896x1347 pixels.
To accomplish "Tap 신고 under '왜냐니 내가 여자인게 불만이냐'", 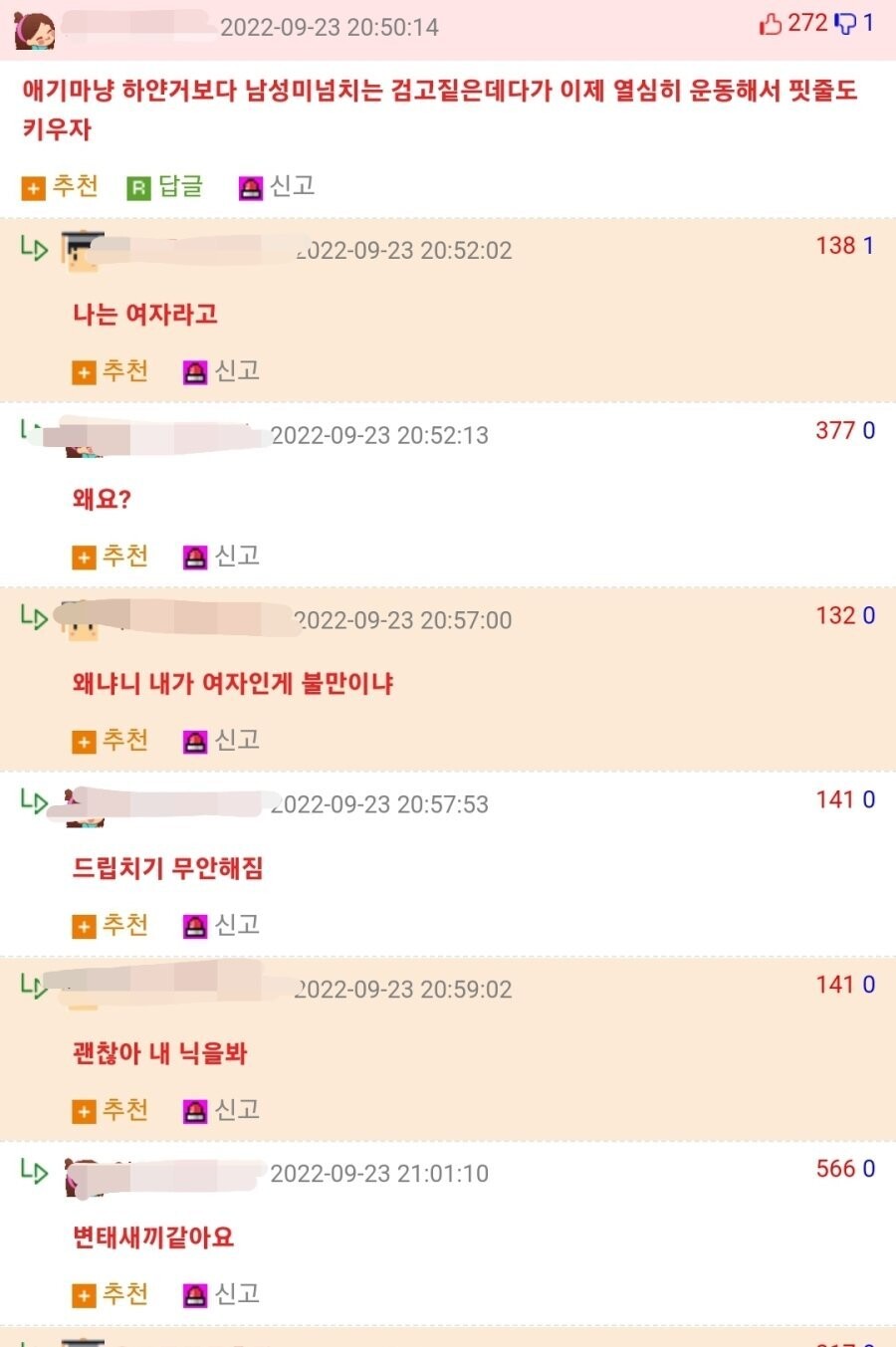I will (222, 741).
